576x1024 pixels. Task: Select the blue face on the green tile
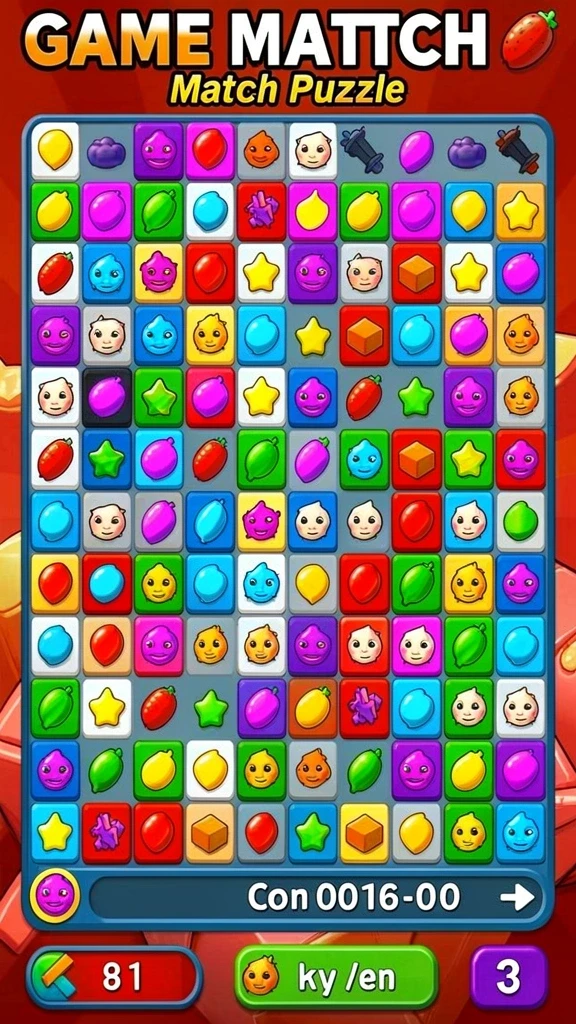[364, 459]
